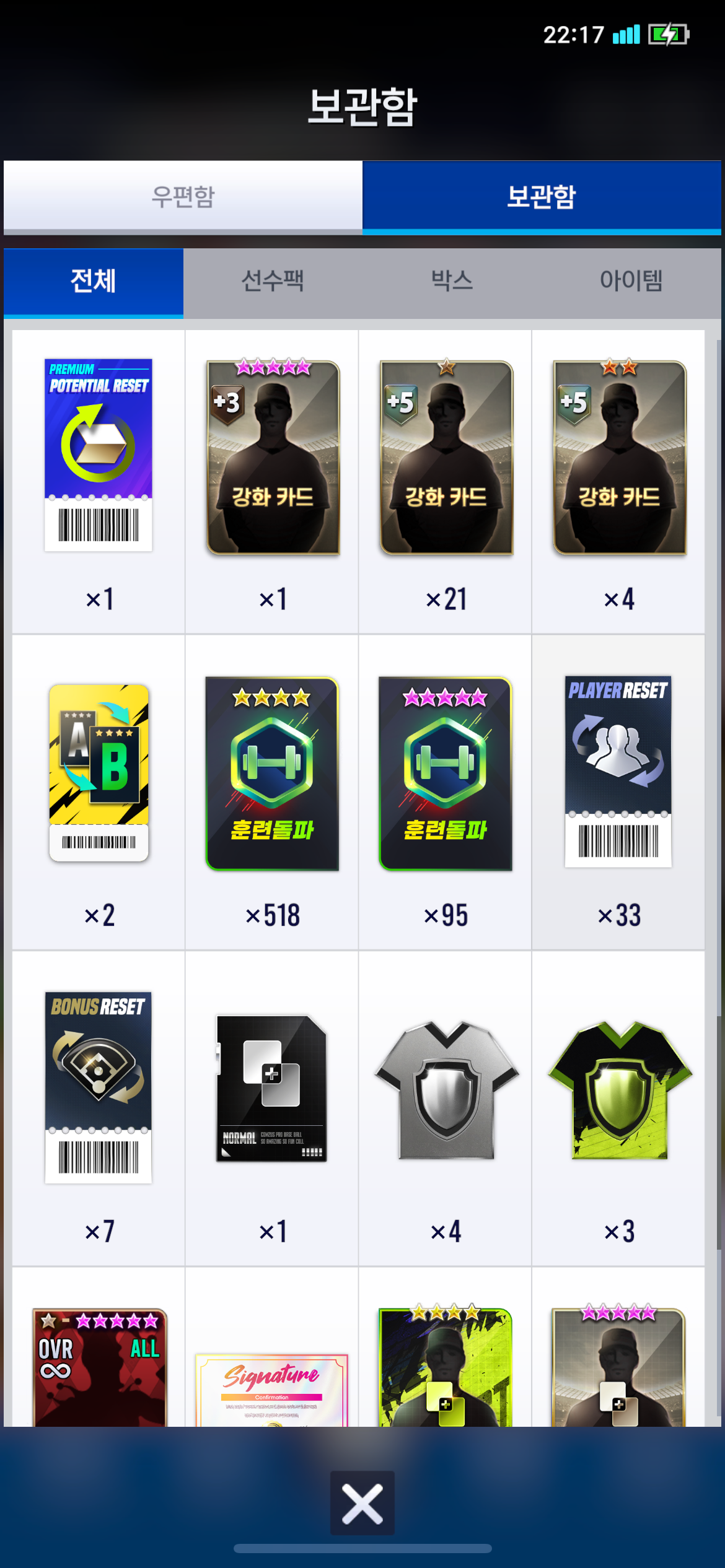Image resolution: width=725 pixels, height=1568 pixels.
Task: Select the black Normal card item
Action: tap(271, 1089)
